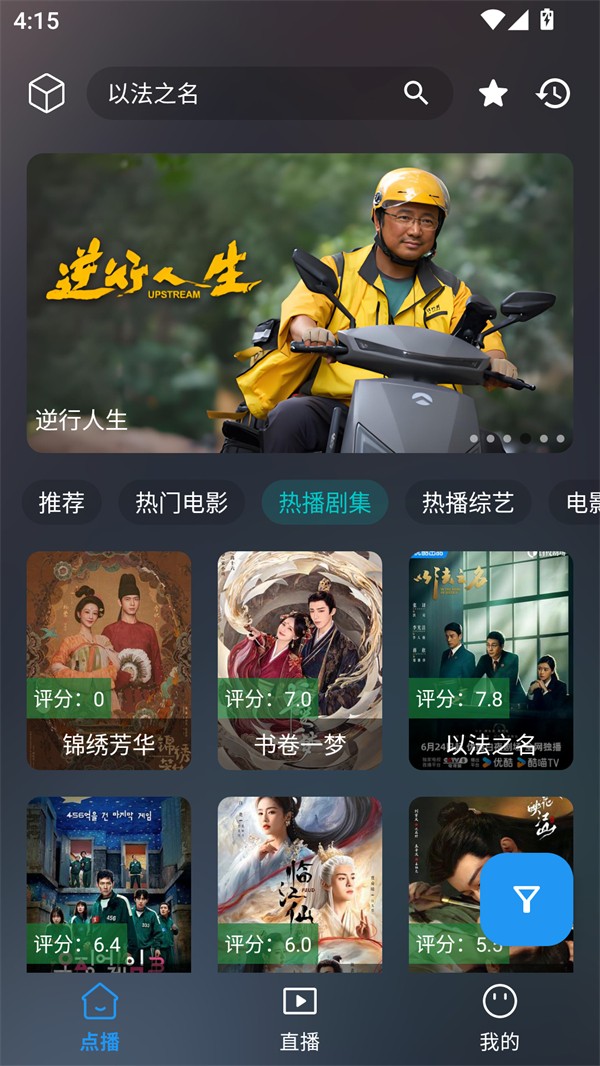600x1066 pixels.
Task: Open watch history clock icon
Action: (x=553, y=94)
